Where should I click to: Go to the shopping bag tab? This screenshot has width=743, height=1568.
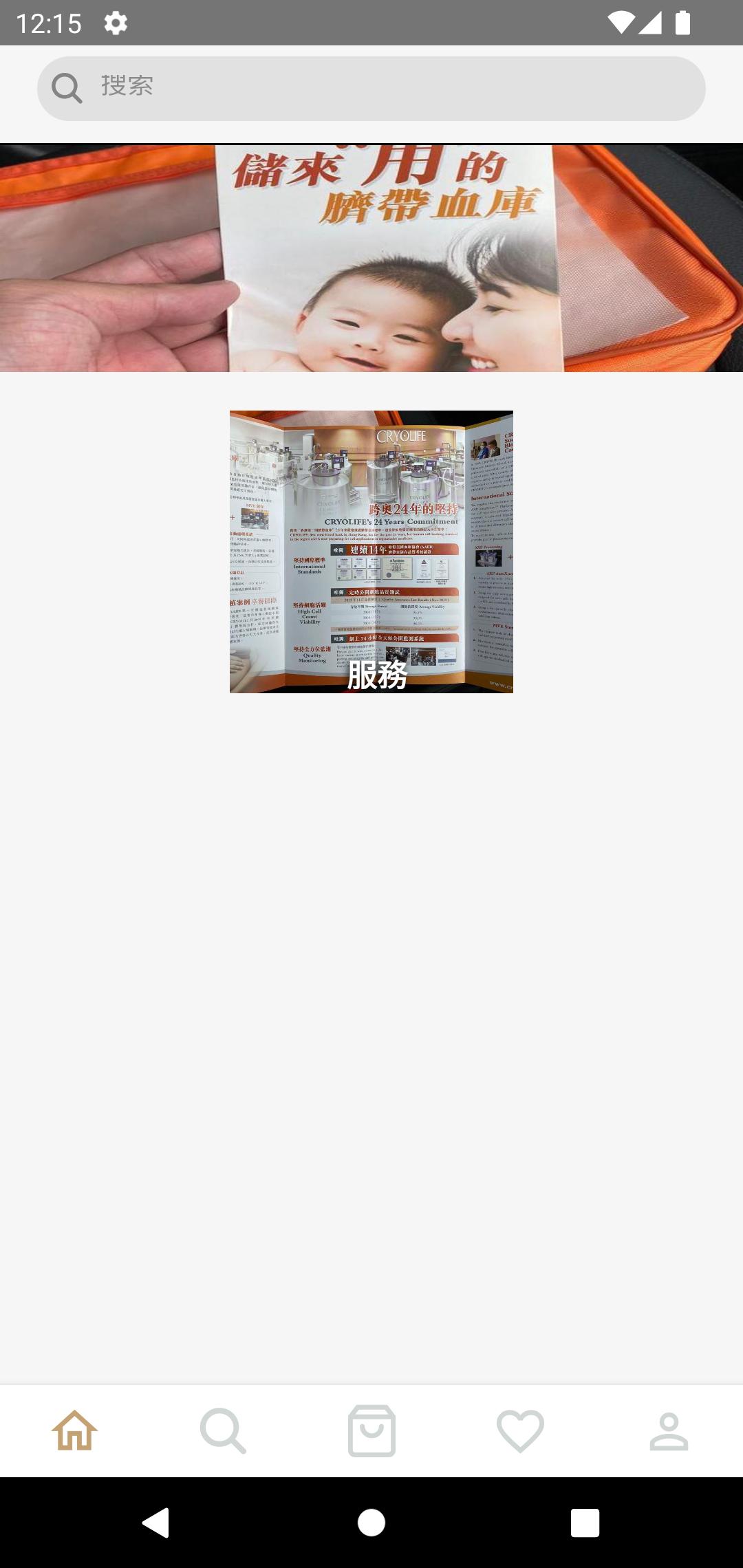(x=371, y=1431)
